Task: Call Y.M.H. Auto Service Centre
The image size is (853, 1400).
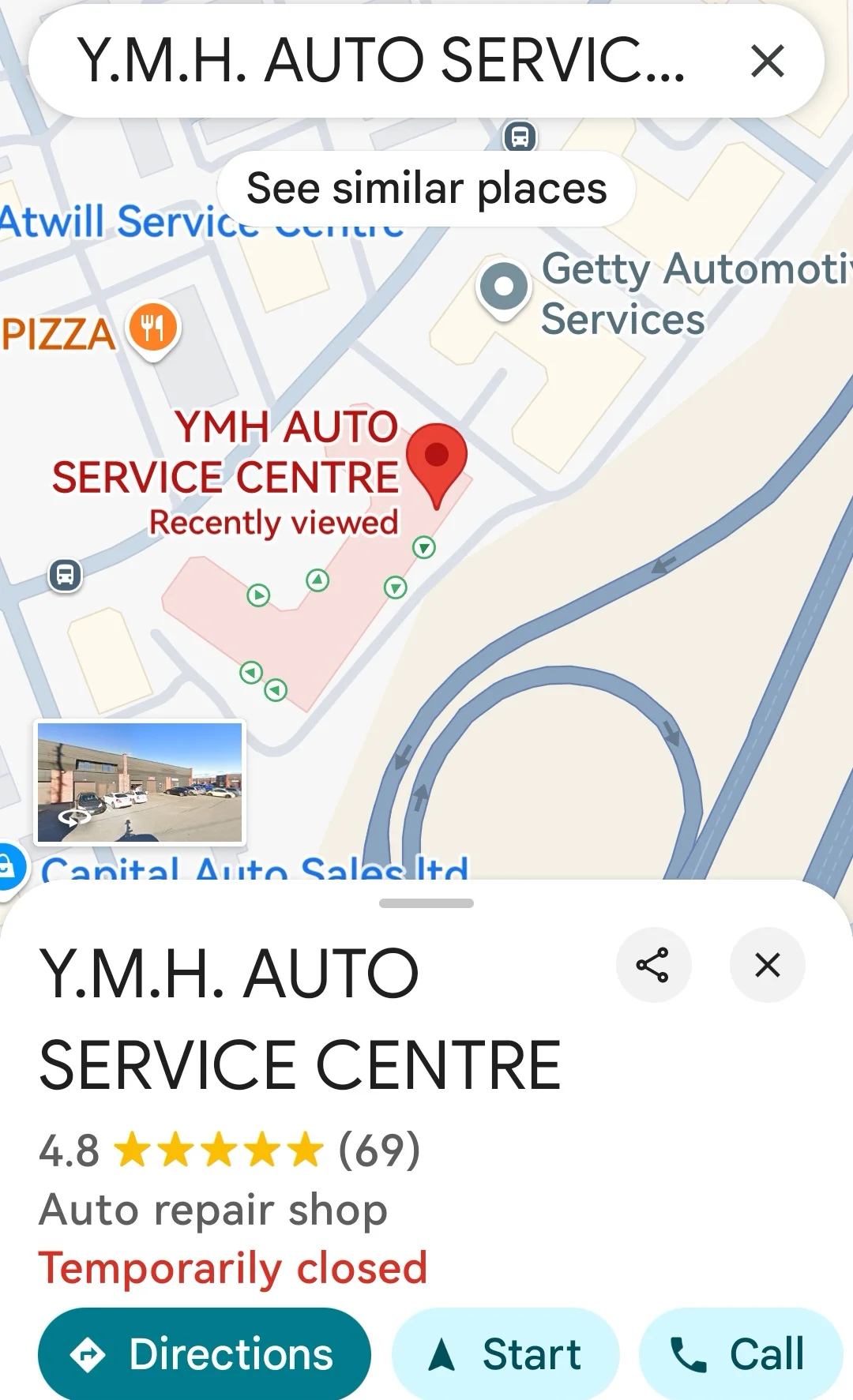Action: 740,1354
